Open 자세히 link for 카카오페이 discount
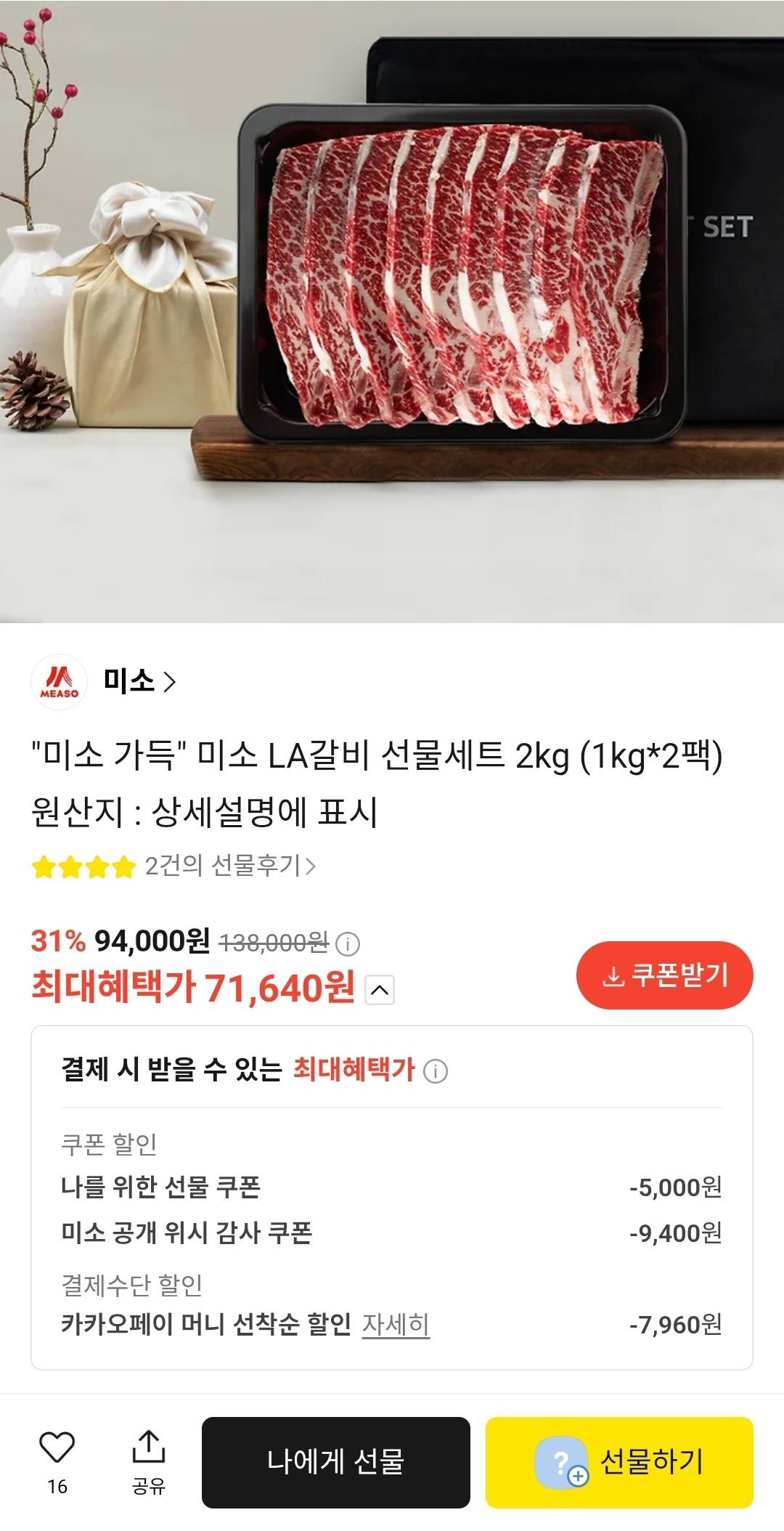 [x=396, y=1324]
